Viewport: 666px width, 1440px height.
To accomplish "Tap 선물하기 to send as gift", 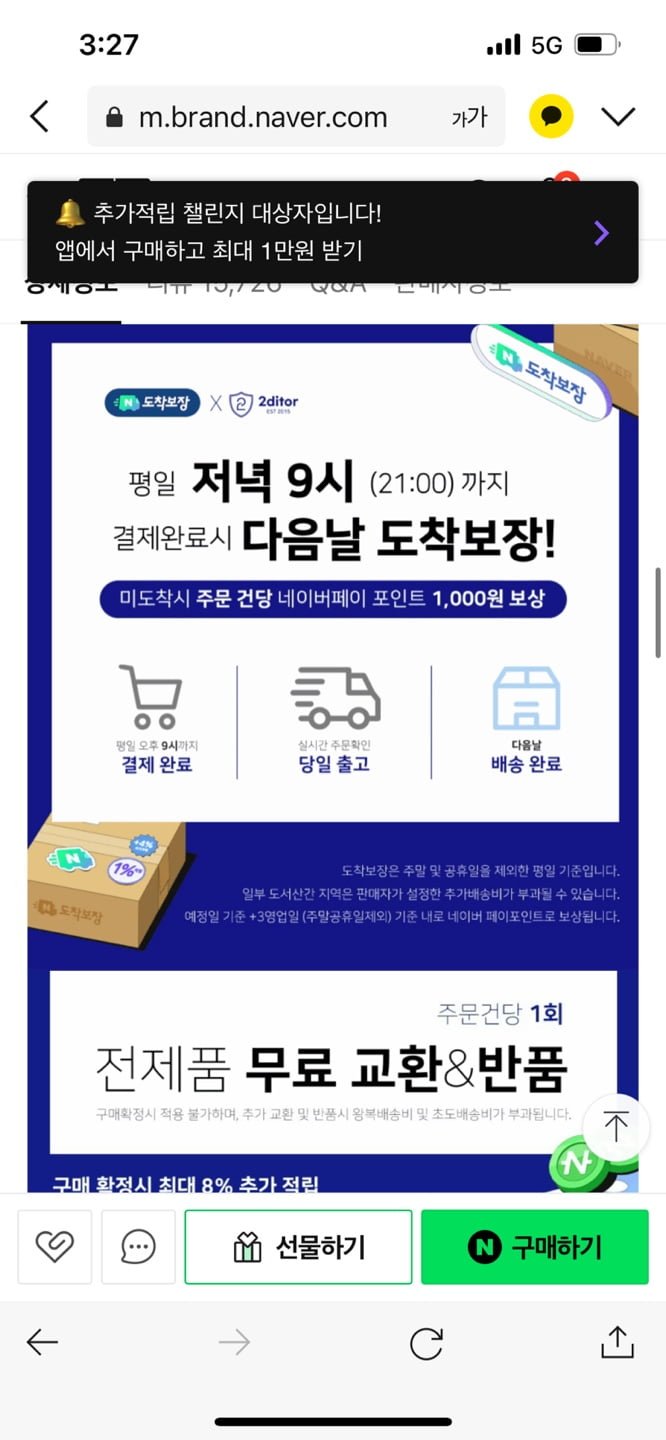I will pos(298,1246).
